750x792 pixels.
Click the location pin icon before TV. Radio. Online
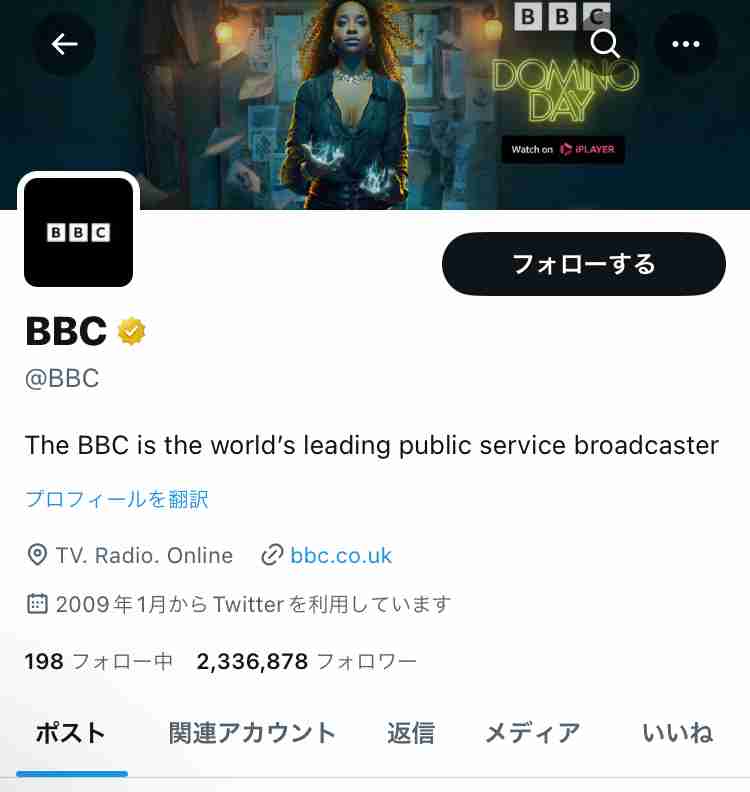[x=35, y=555]
